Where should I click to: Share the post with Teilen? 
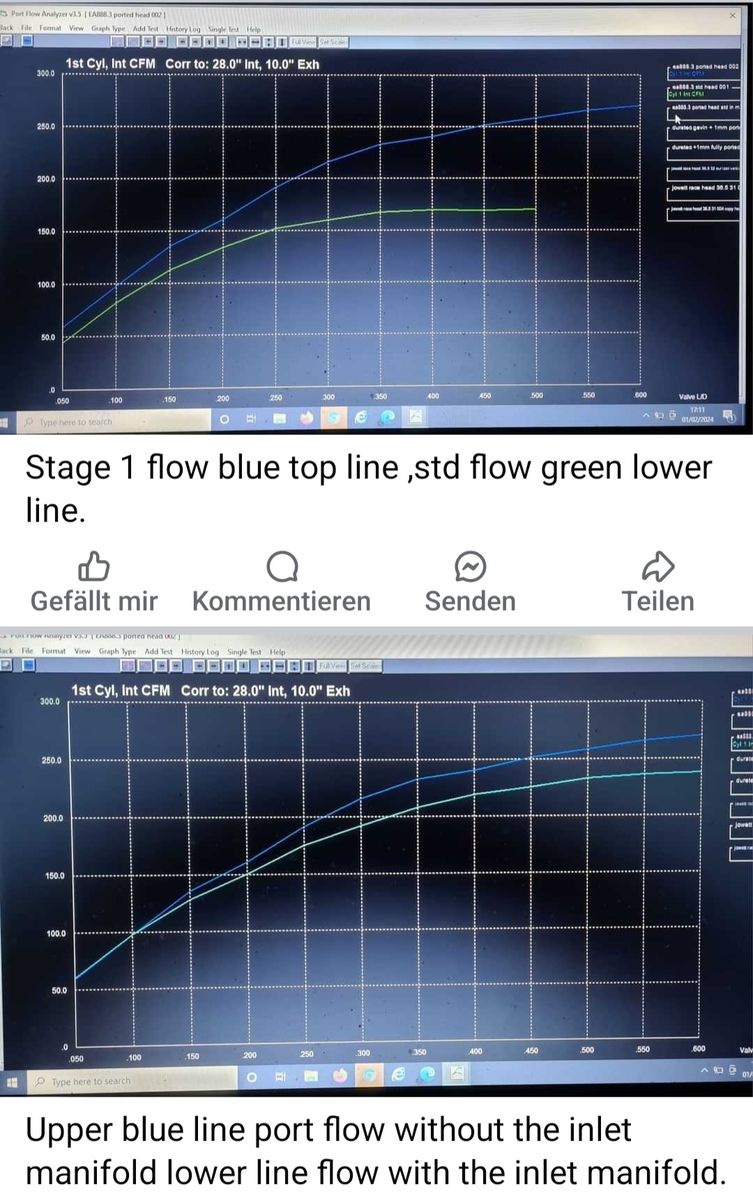[657, 583]
